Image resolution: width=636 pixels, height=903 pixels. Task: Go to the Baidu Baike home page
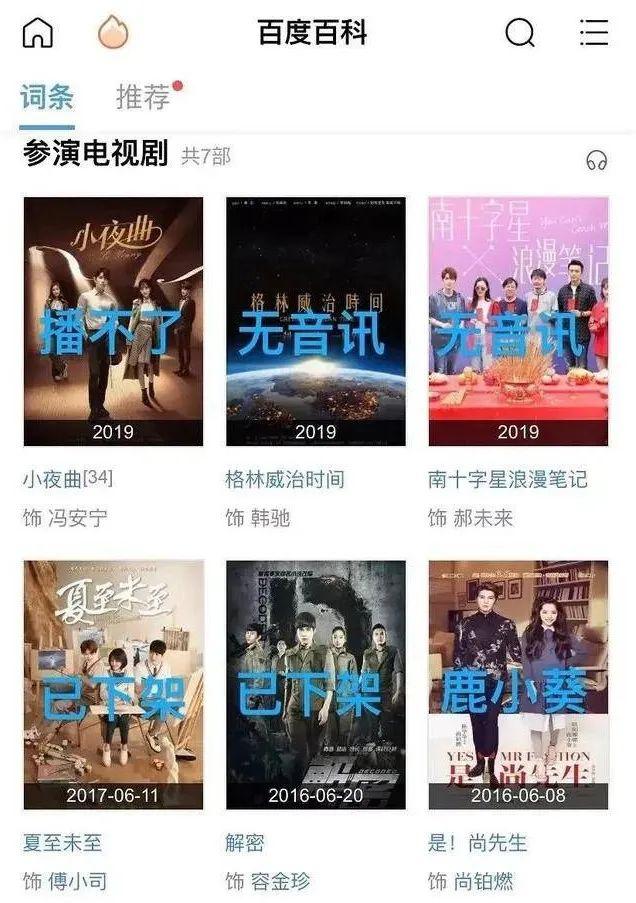point(37,33)
